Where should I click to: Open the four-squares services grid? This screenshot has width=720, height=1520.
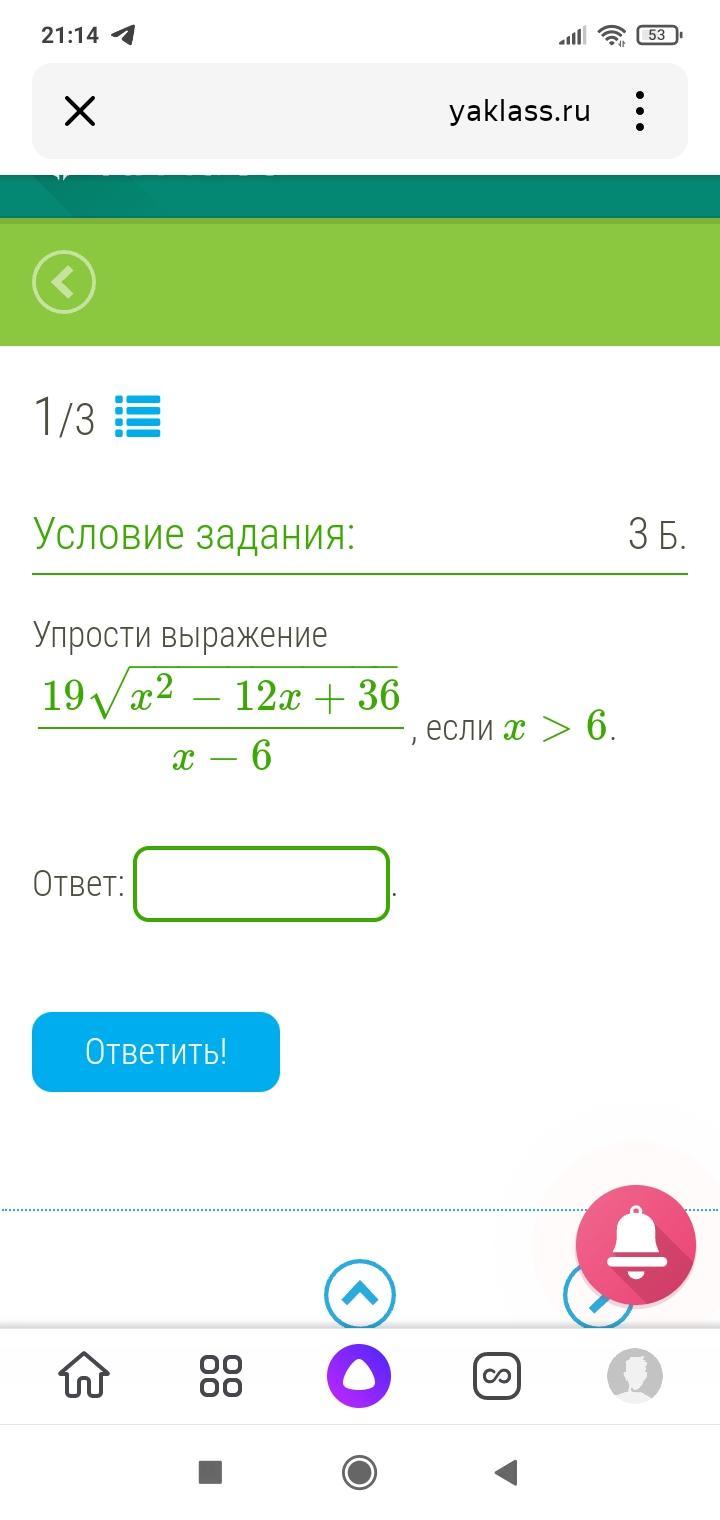[221, 1376]
